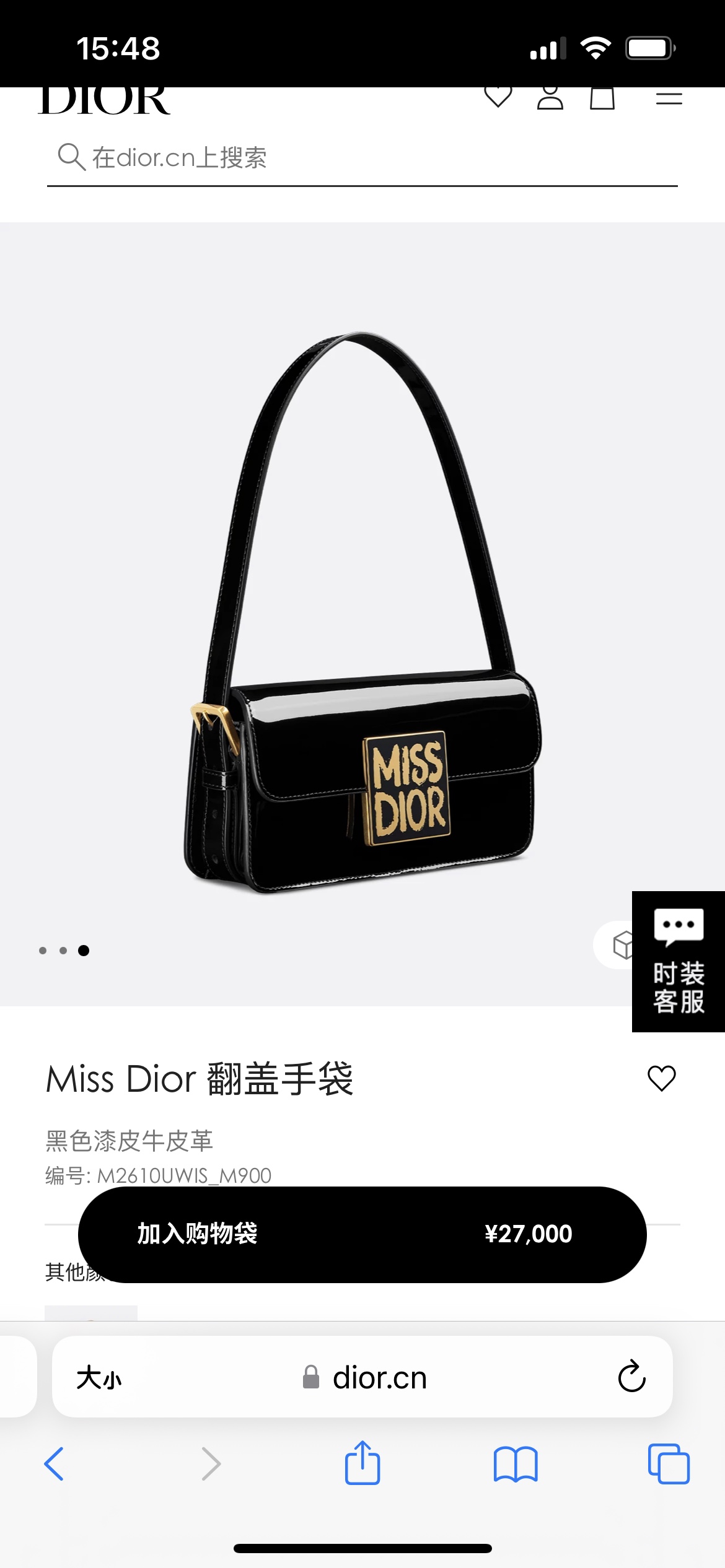
Task: Open the account profile icon
Action: [550, 97]
